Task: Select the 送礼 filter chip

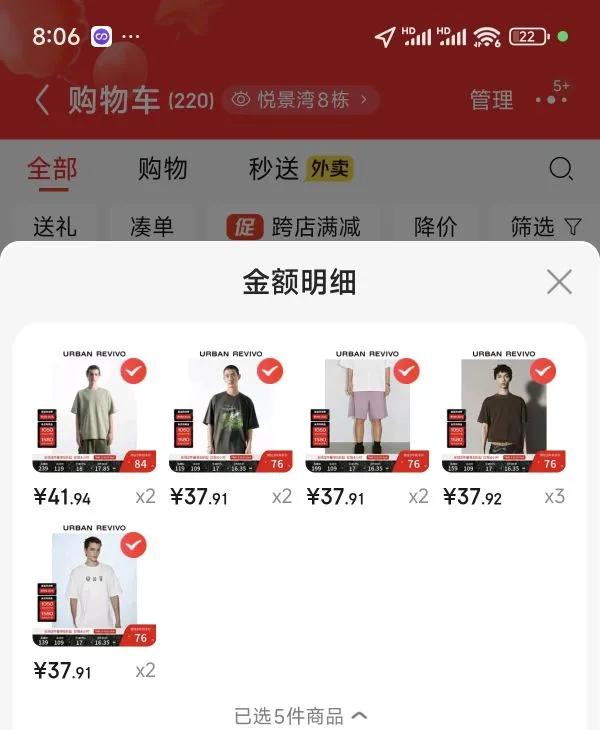Action: [55, 227]
